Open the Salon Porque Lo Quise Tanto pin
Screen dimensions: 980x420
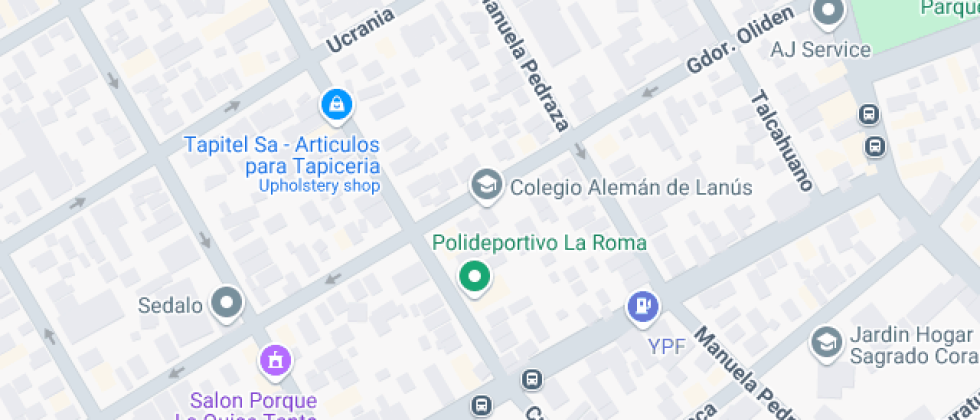[275, 359]
